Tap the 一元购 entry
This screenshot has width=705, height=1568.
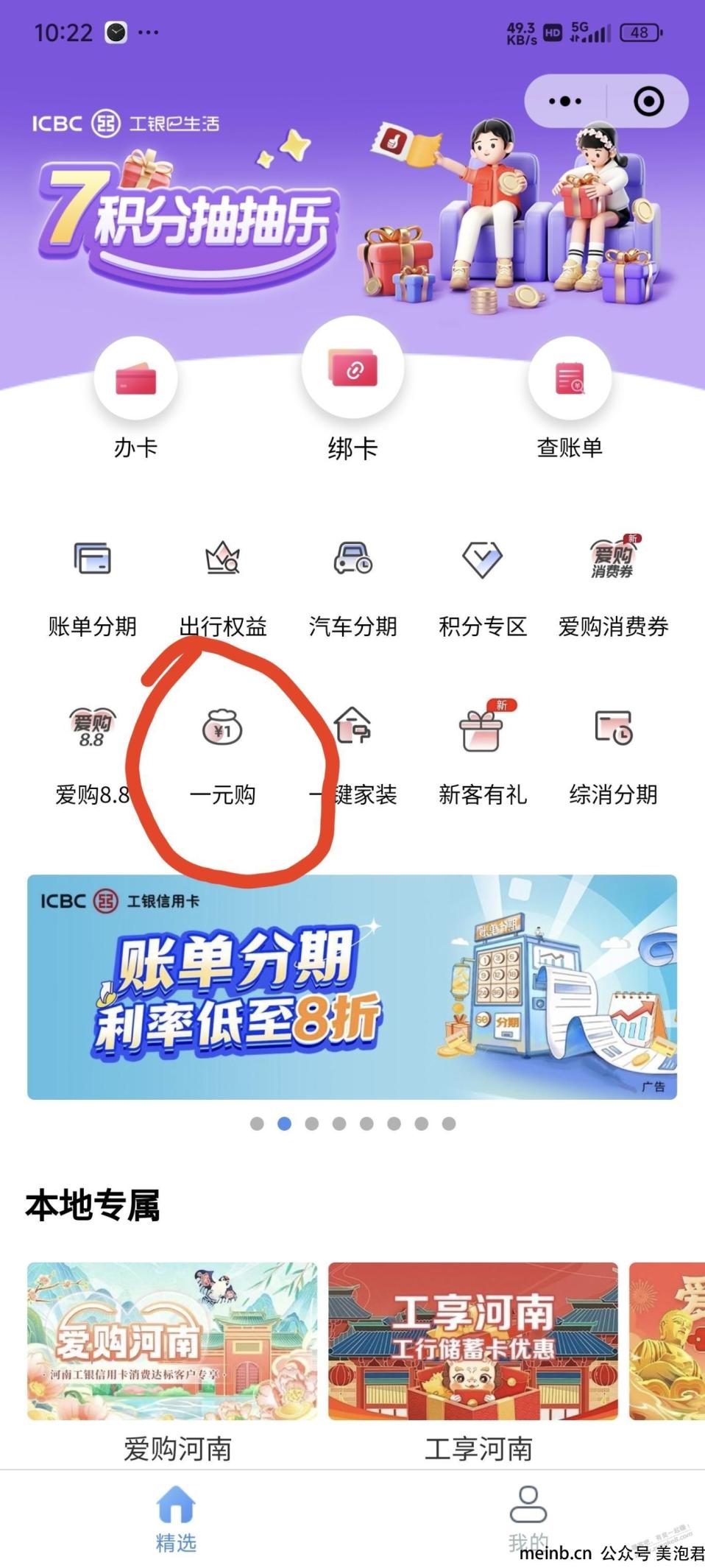(222, 752)
